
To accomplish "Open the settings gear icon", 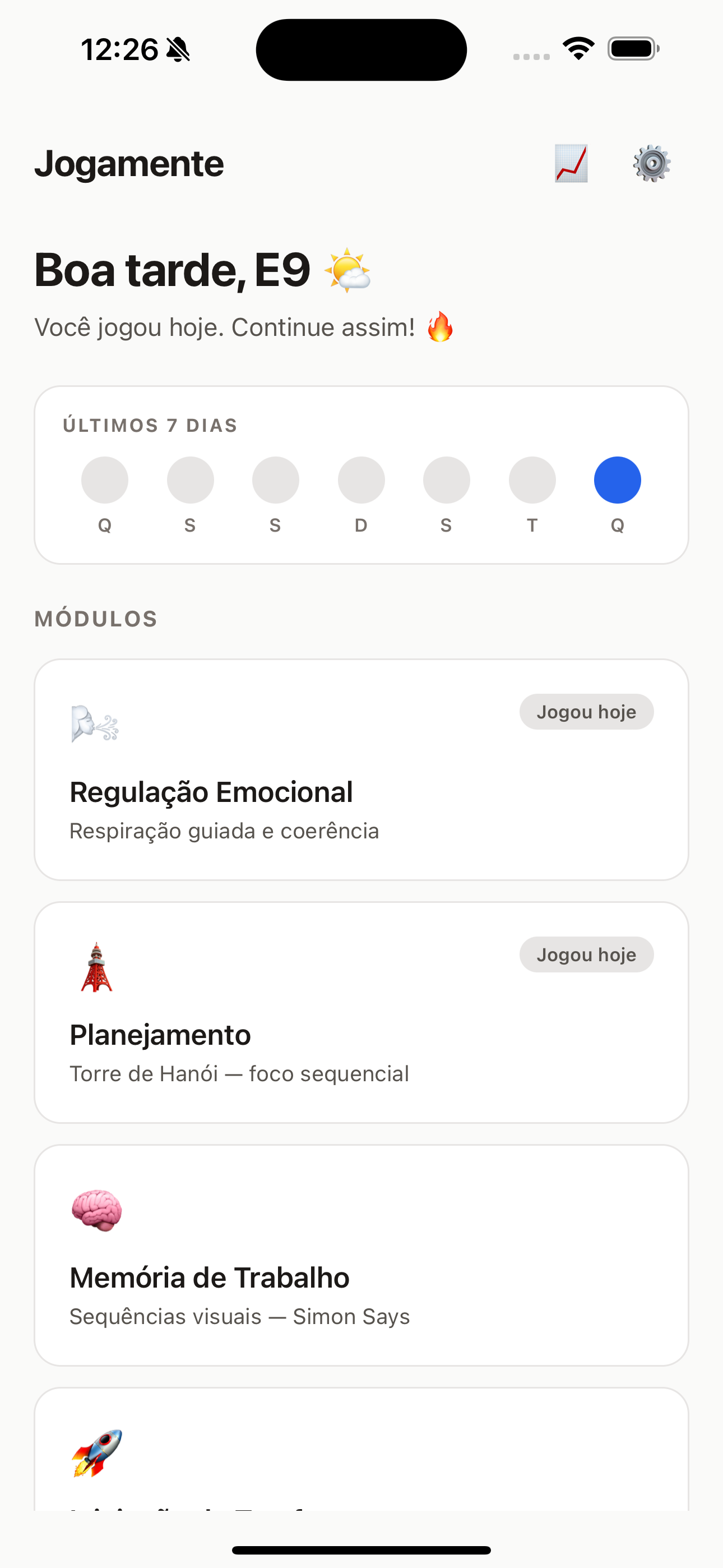I will (652, 163).
